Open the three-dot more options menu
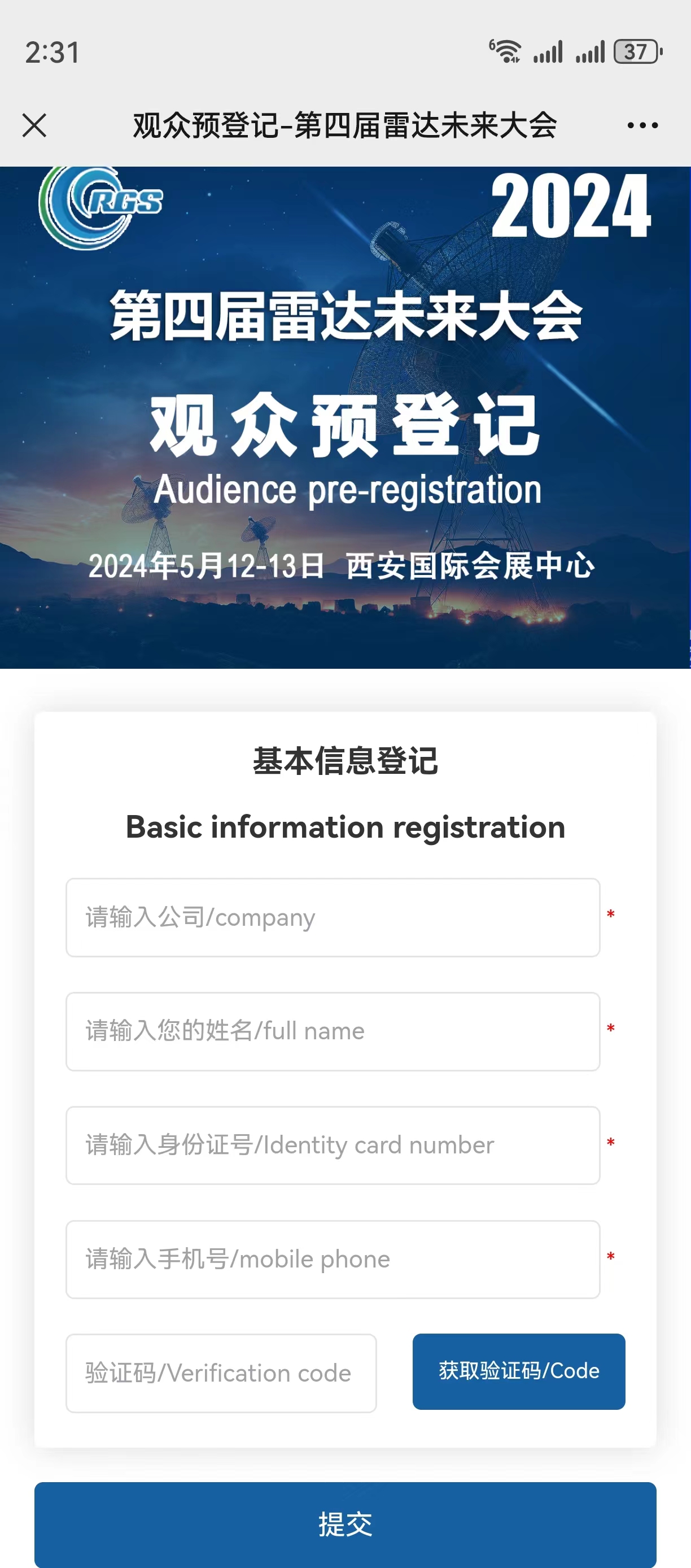Image resolution: width=691 pixels, height=1568 pixels. [x=642, y=126]
